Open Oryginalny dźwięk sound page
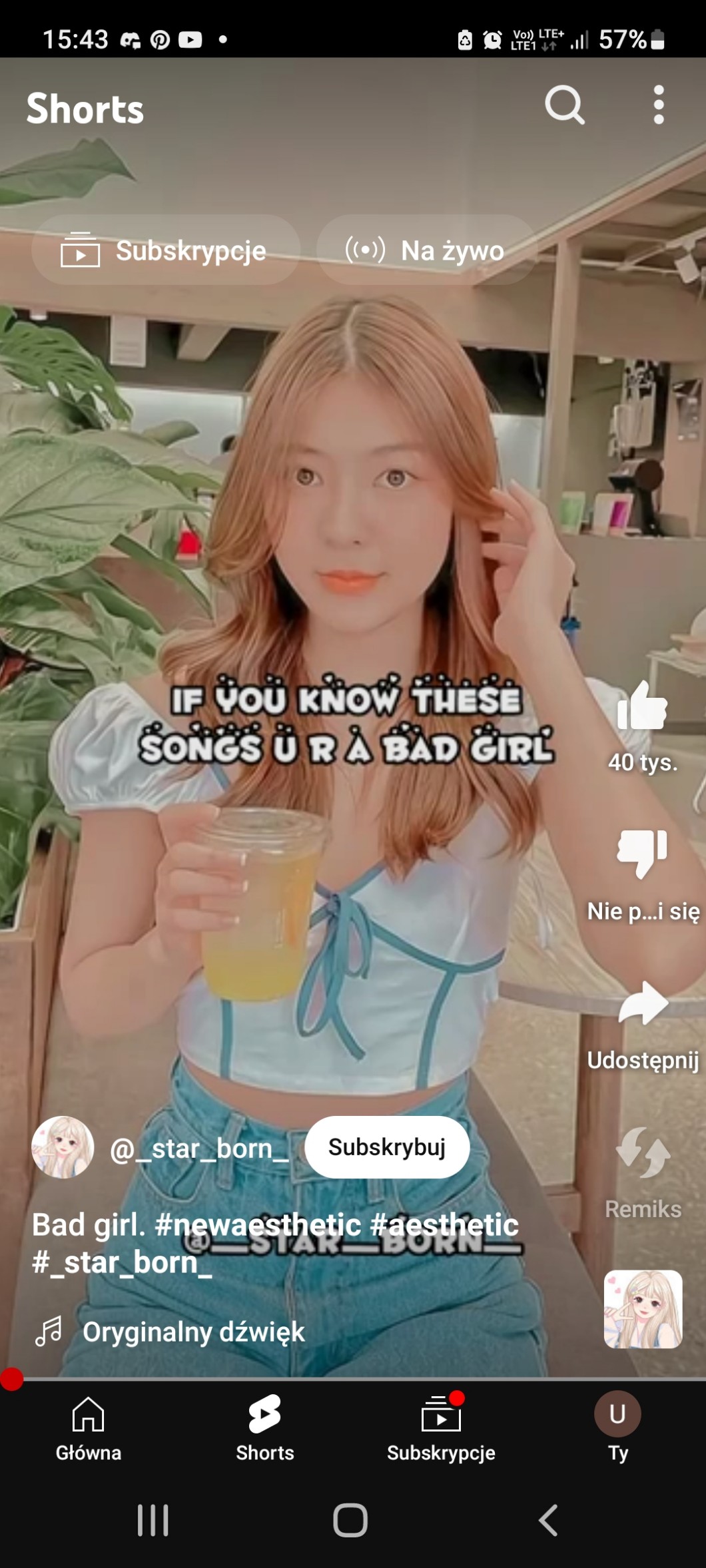This screenshot has width=706, height=1568. click(193, 1332)
